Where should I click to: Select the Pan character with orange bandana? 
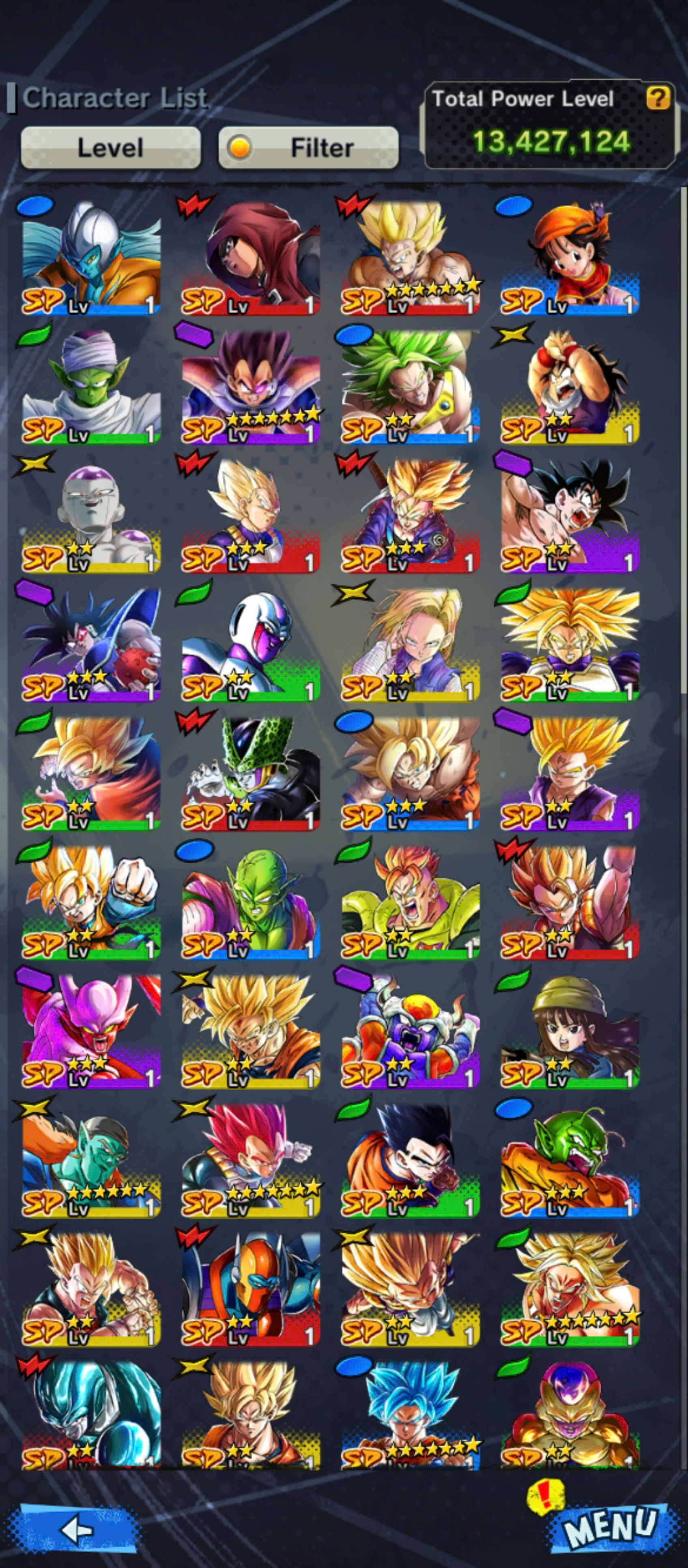[x=570, y=258]
